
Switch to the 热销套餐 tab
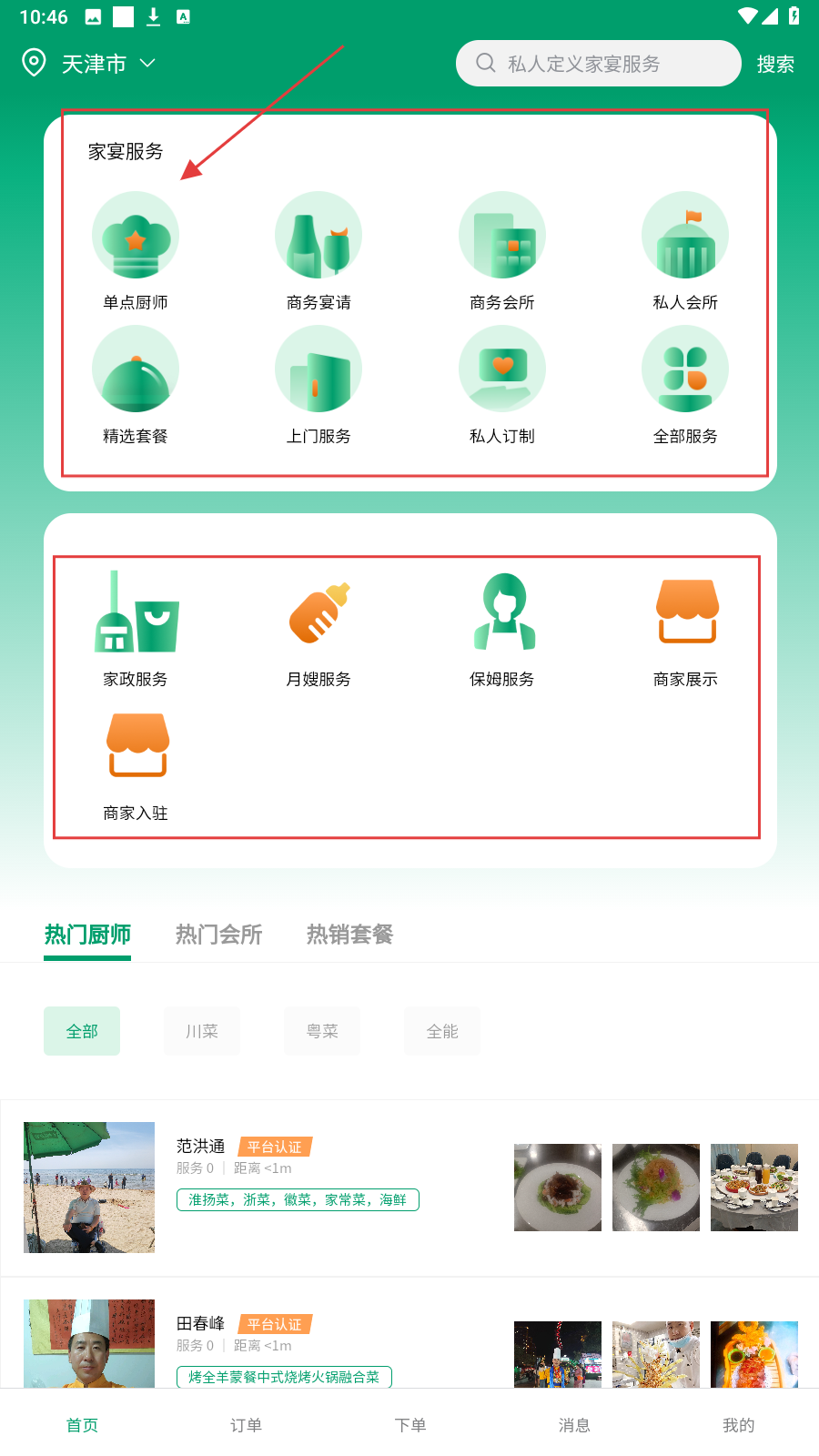(x=349, y=935)
